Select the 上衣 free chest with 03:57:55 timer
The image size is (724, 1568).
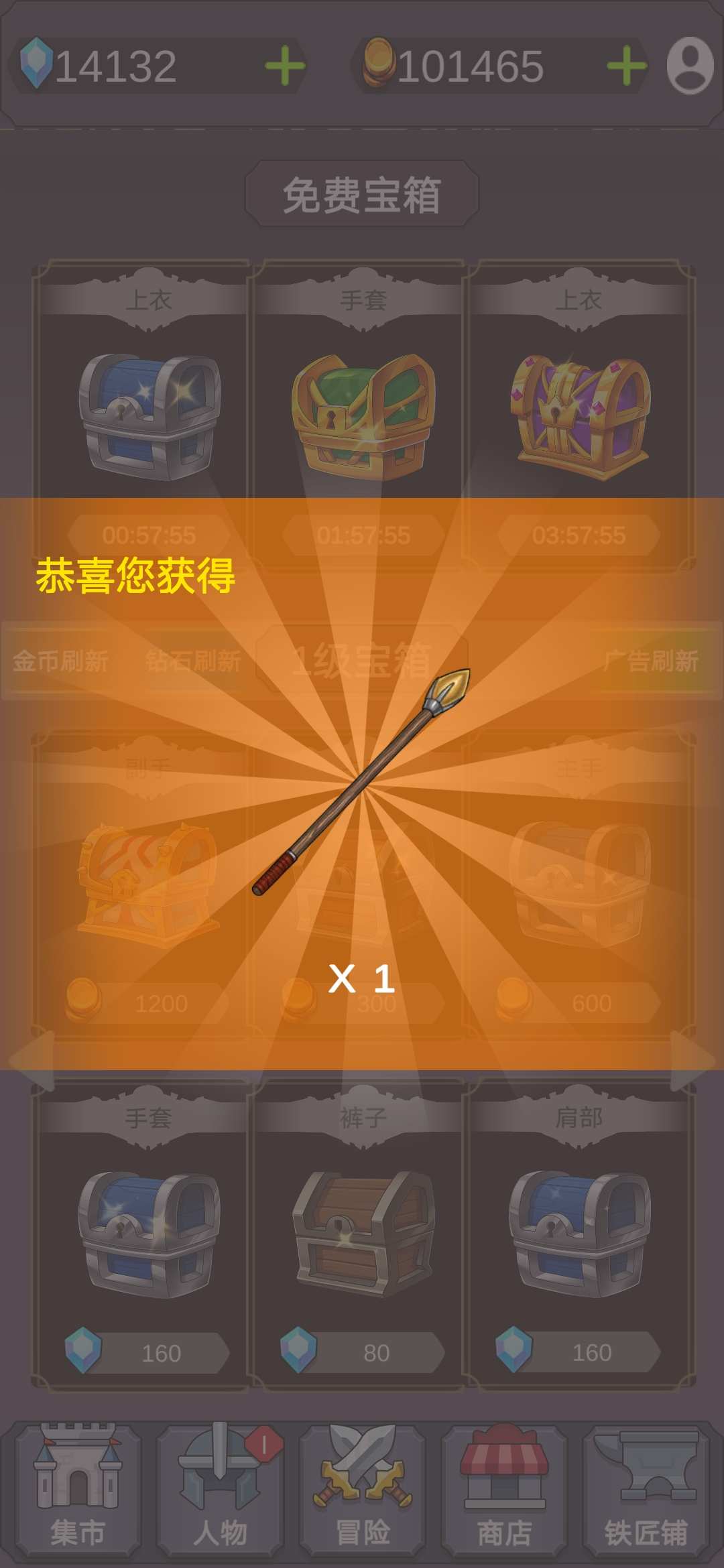click(579, 415)
